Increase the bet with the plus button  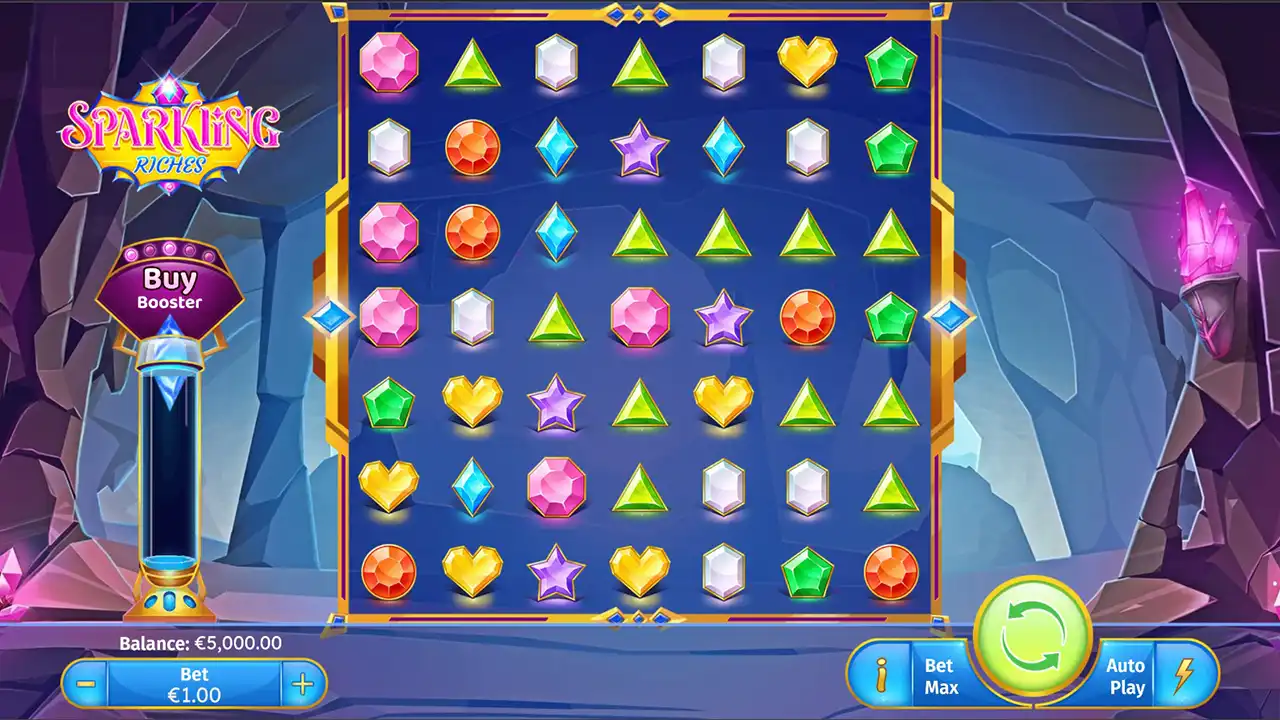pyautogui.click(x=302, y=685)
